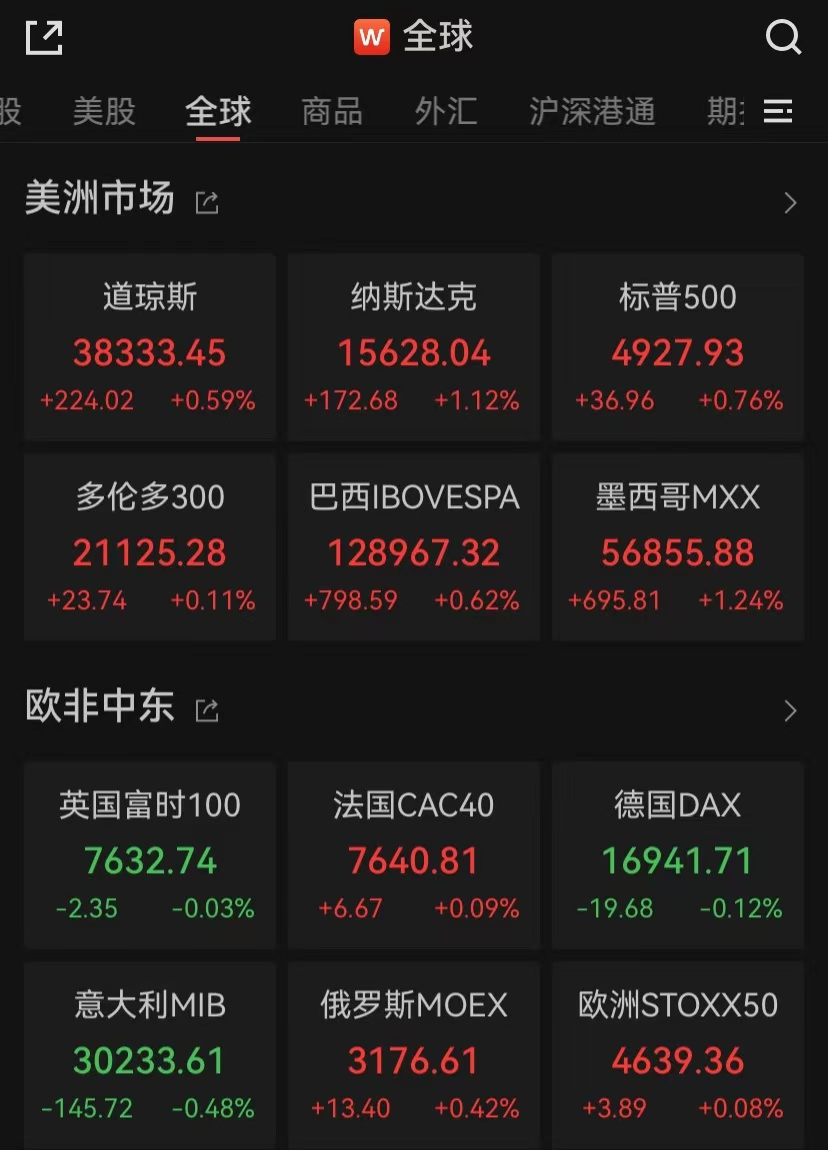The width and height of the screenshot is (828, 1150).
Task: Open the 道琼斯 index card
Action: [x=150, y=347]
